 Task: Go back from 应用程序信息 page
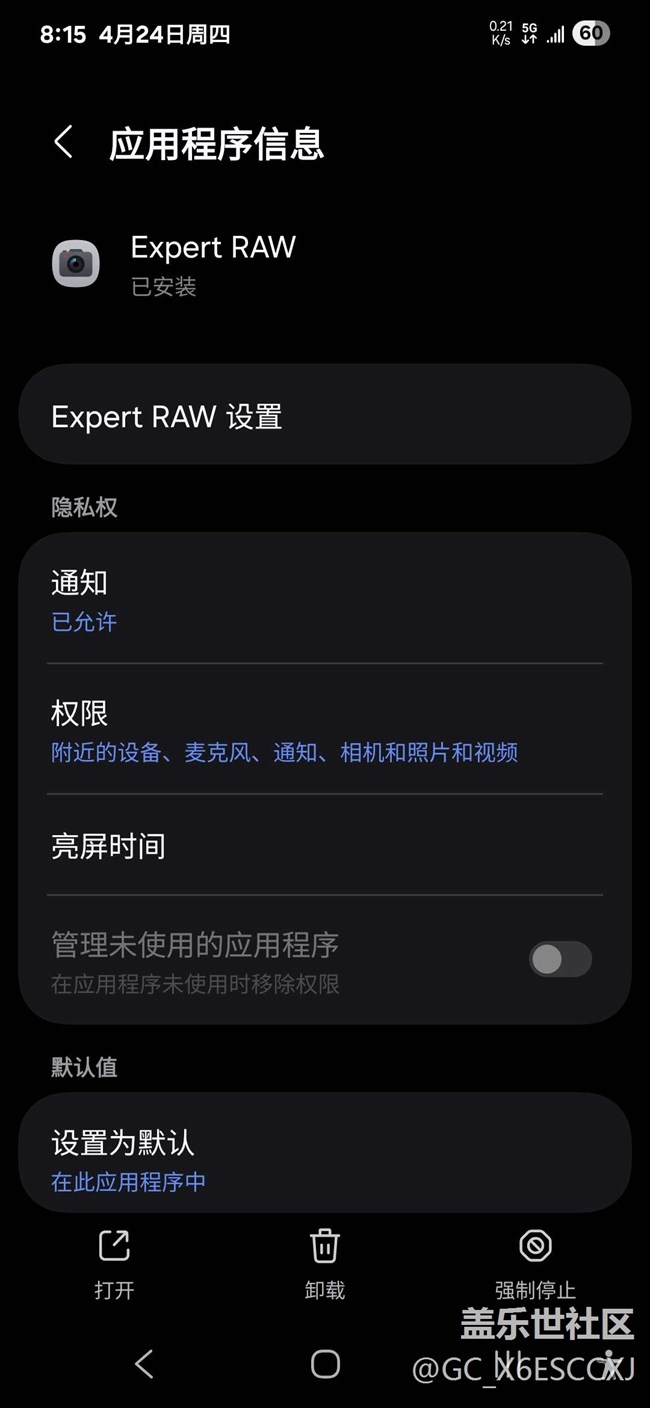[64, 142]
